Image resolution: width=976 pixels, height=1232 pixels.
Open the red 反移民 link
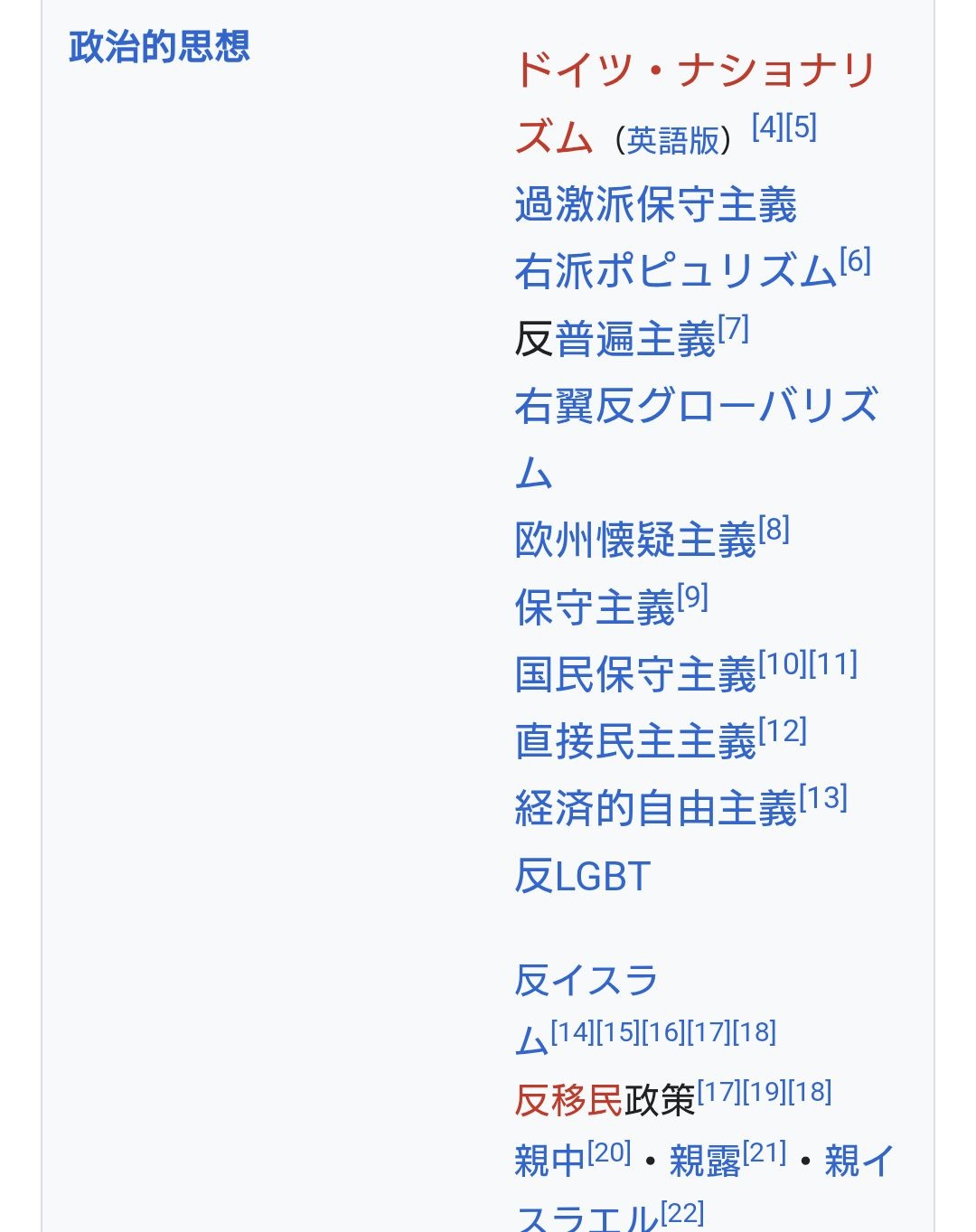click(x=568, y=1100)
